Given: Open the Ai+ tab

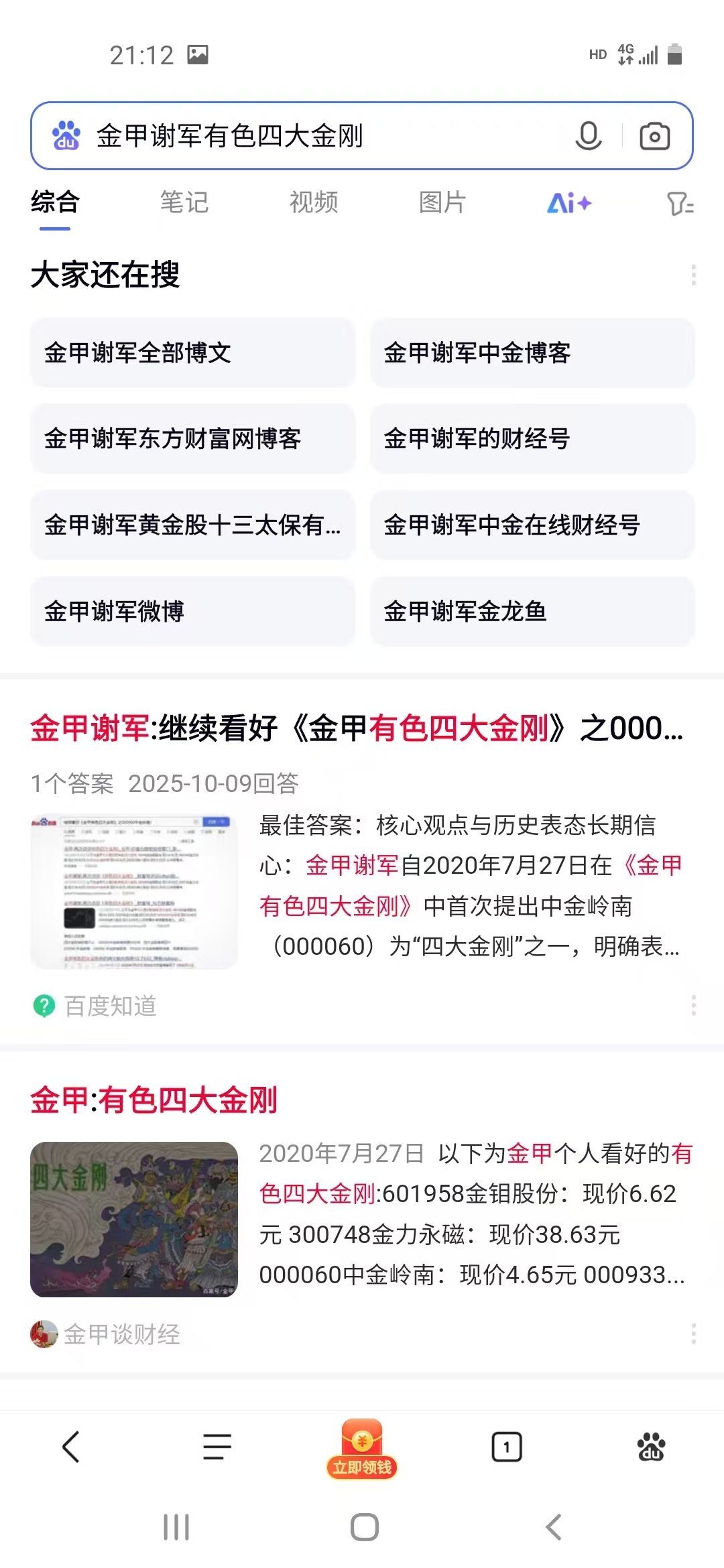Looking at the screenshot, I should pos(569,202).
